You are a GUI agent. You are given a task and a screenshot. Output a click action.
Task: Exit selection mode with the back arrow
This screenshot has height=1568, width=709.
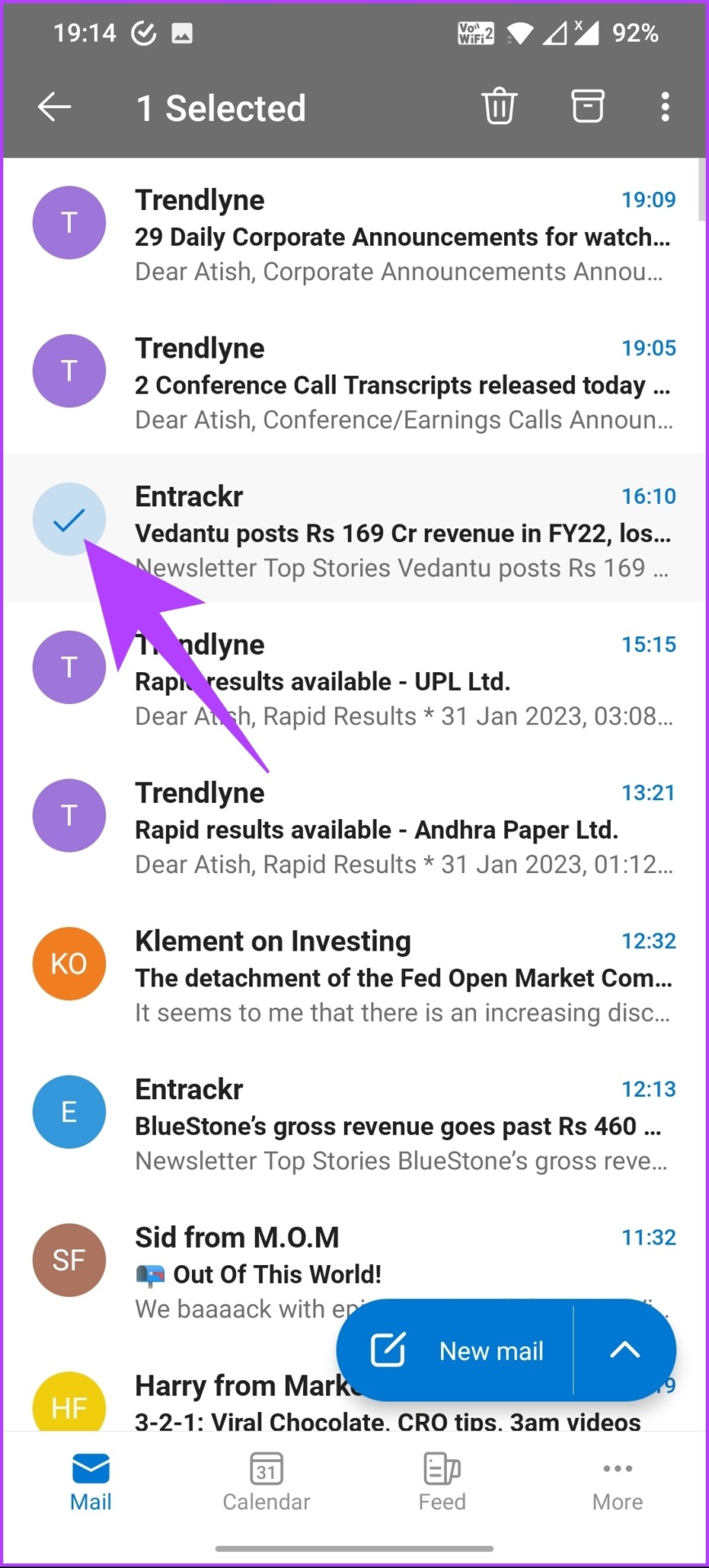click(55, 107)
